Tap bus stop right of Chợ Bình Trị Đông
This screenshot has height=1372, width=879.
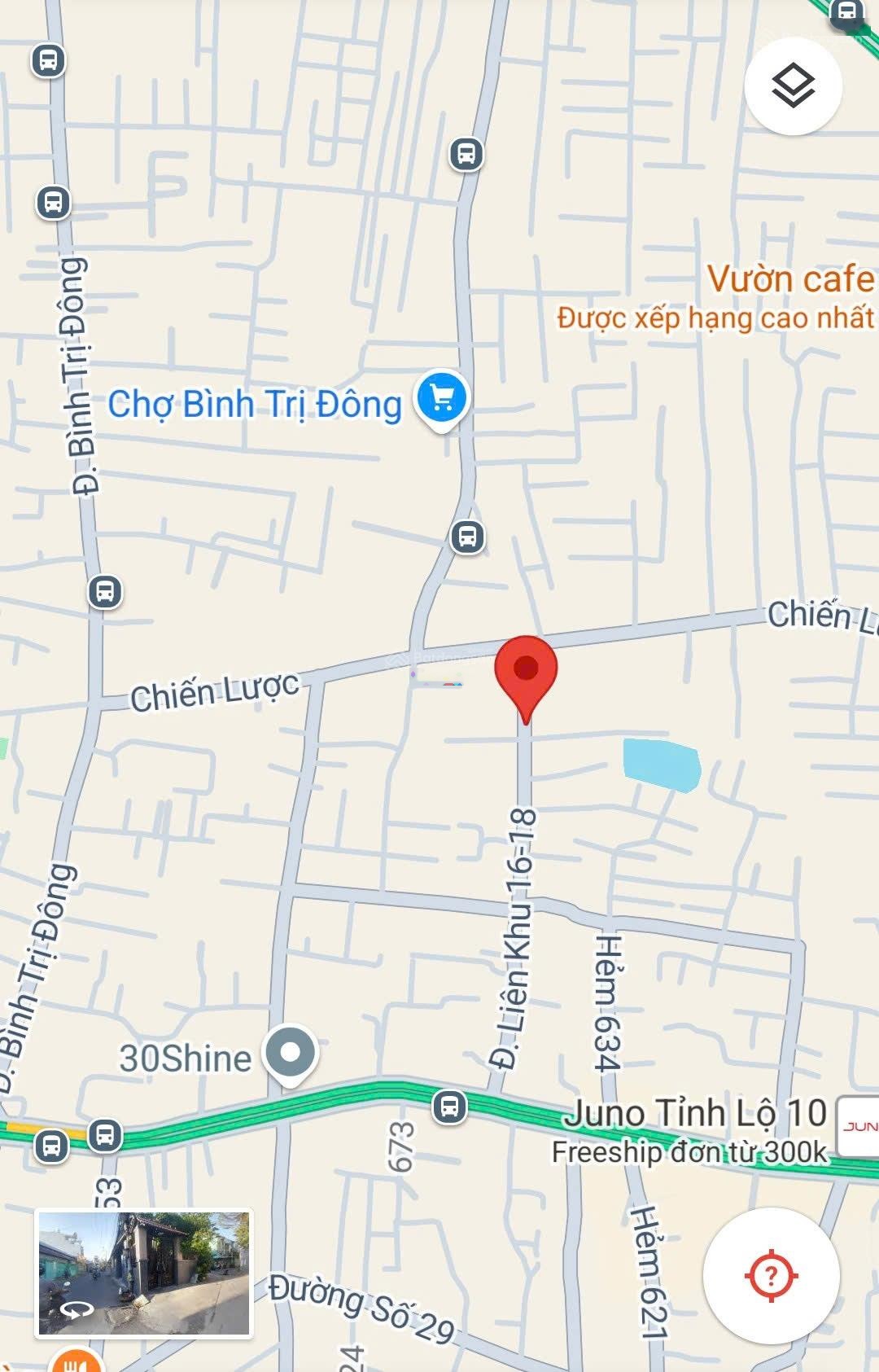pyautogui.click(x=467, y=537)
